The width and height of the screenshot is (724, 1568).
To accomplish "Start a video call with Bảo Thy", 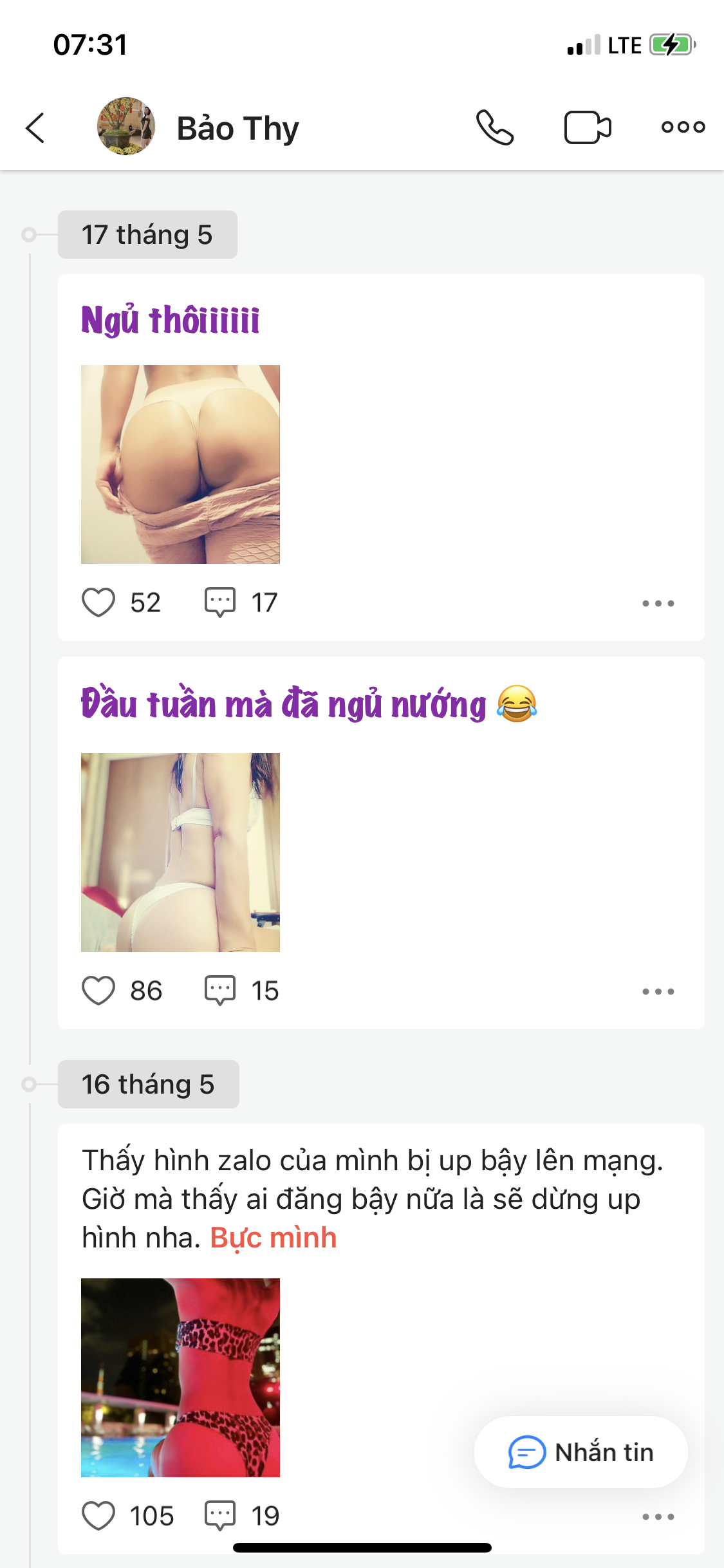I will coord(587,127).
